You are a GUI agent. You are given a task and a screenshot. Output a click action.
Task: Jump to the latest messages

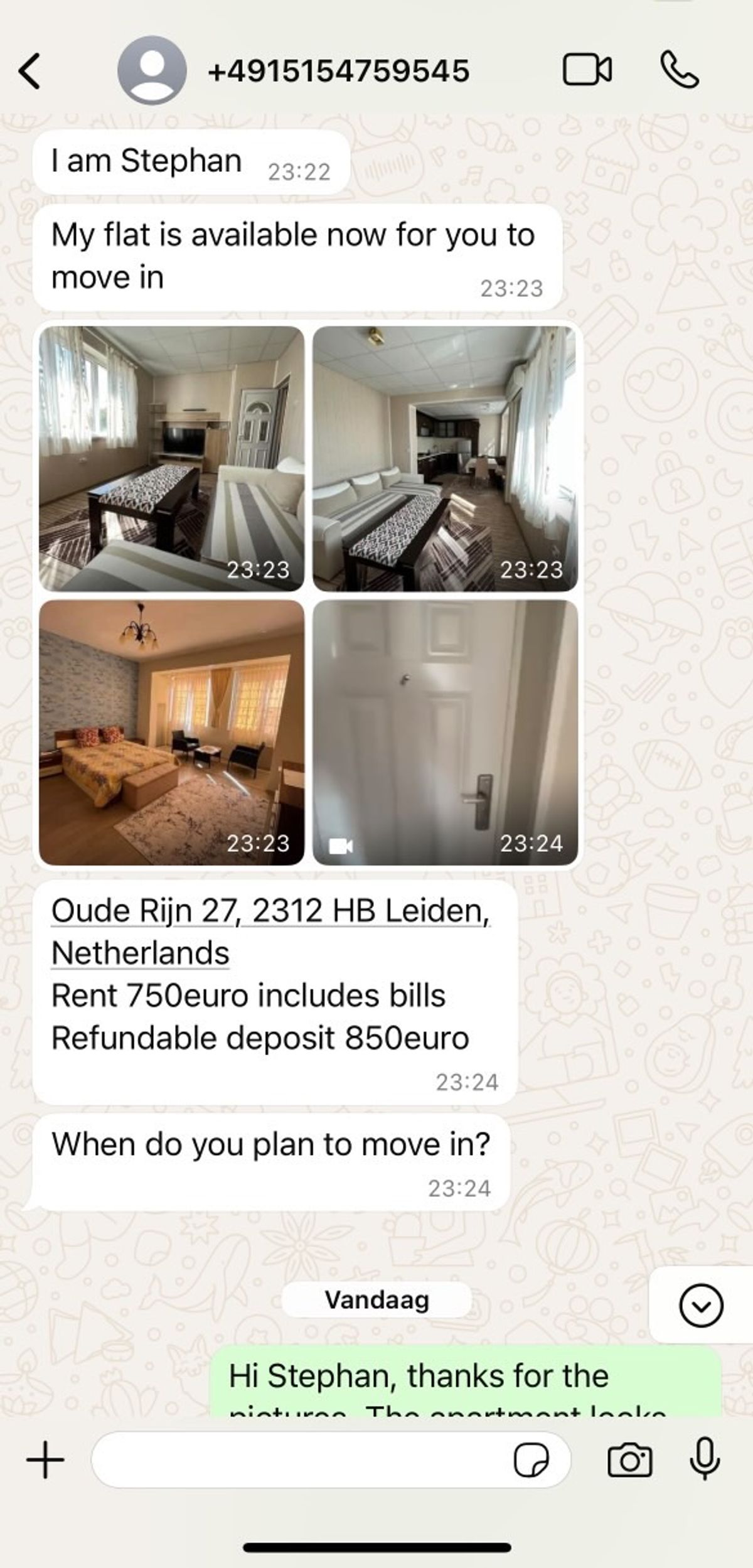pos(701,1306)
